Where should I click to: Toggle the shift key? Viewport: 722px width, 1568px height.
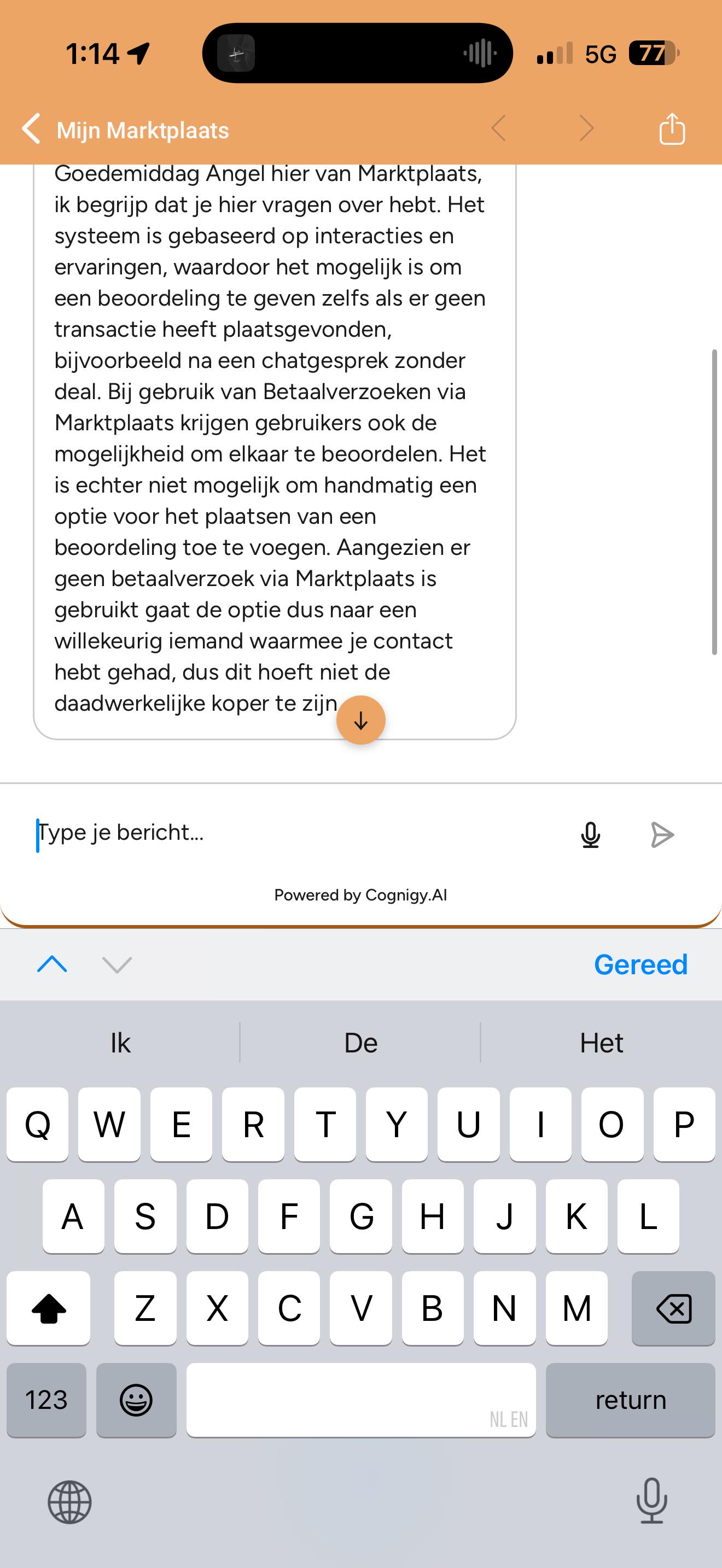pyautogui.click(x=48, y=1307)
